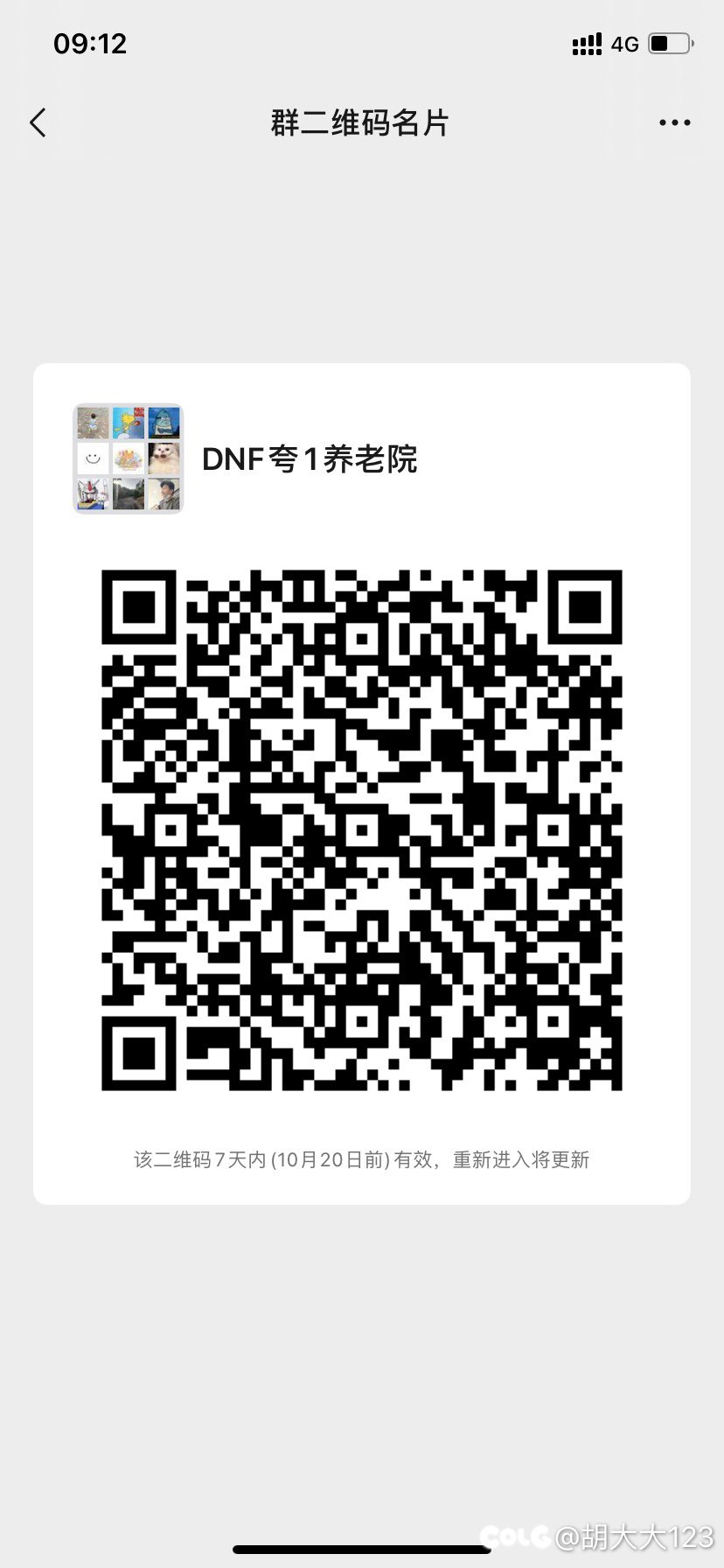Tap the group QR code to scan
Image resolution: width=724 pixels, height=1568 pixels.
pyautogui.click(x=362, y=831)
